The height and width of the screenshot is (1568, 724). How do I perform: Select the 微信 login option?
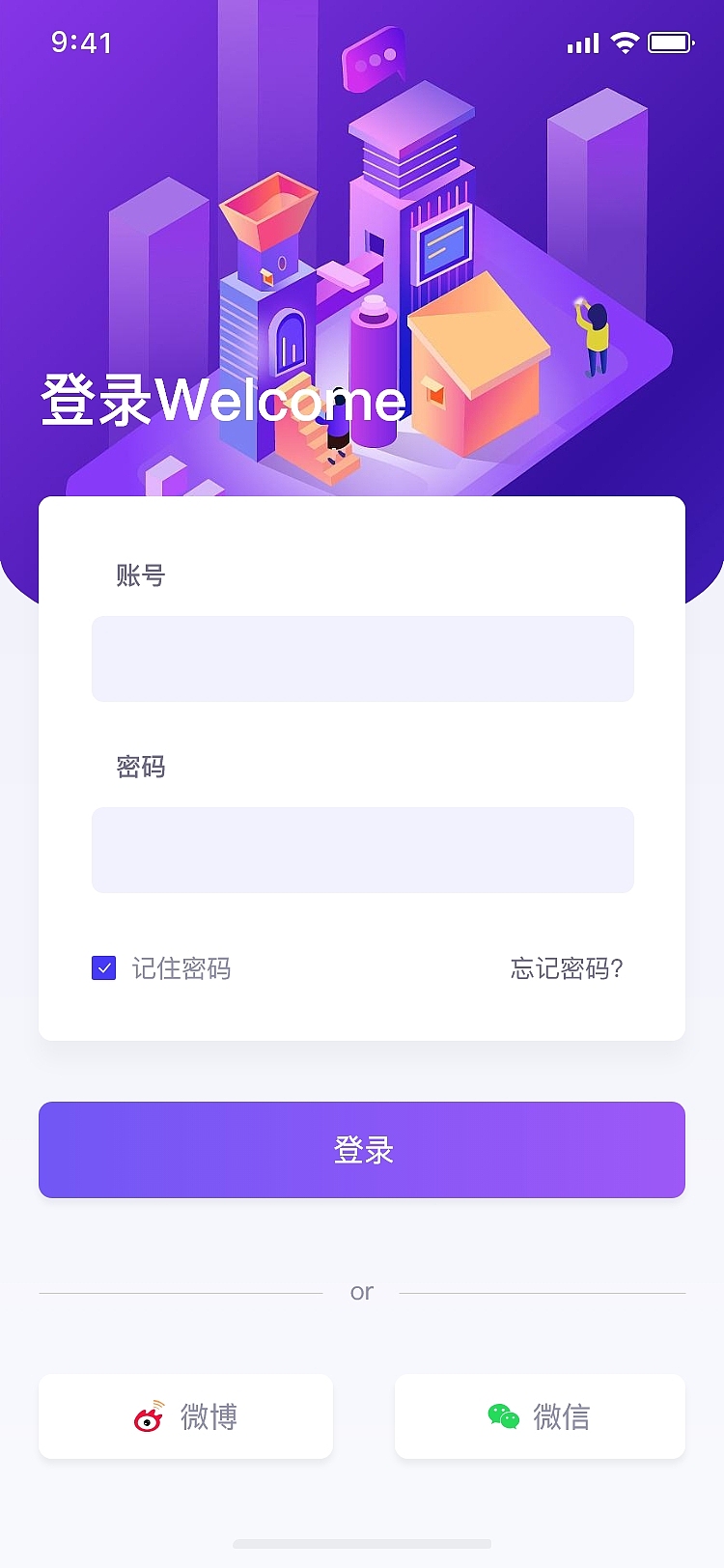539,1416
